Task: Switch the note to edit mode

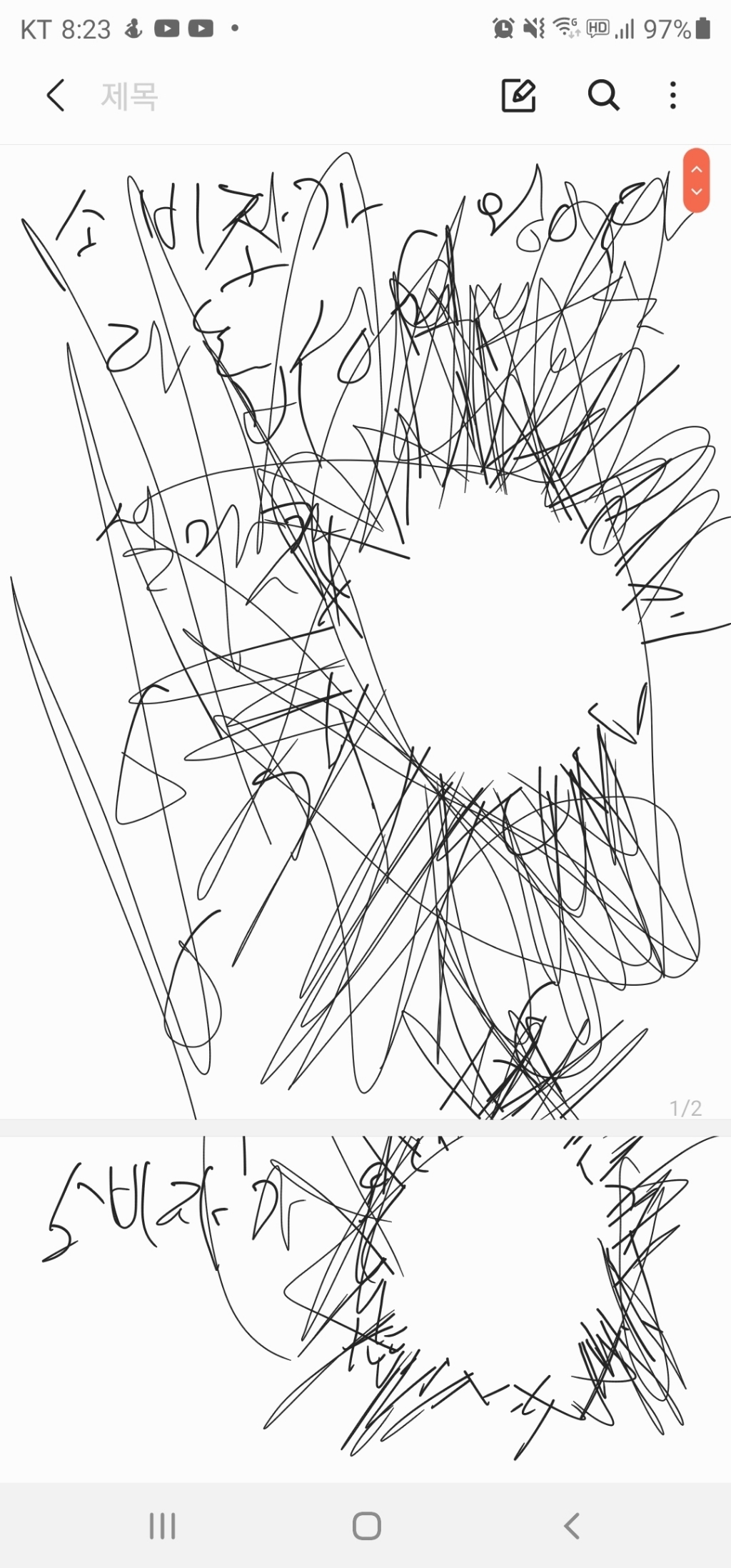Action: pos(519,96)
